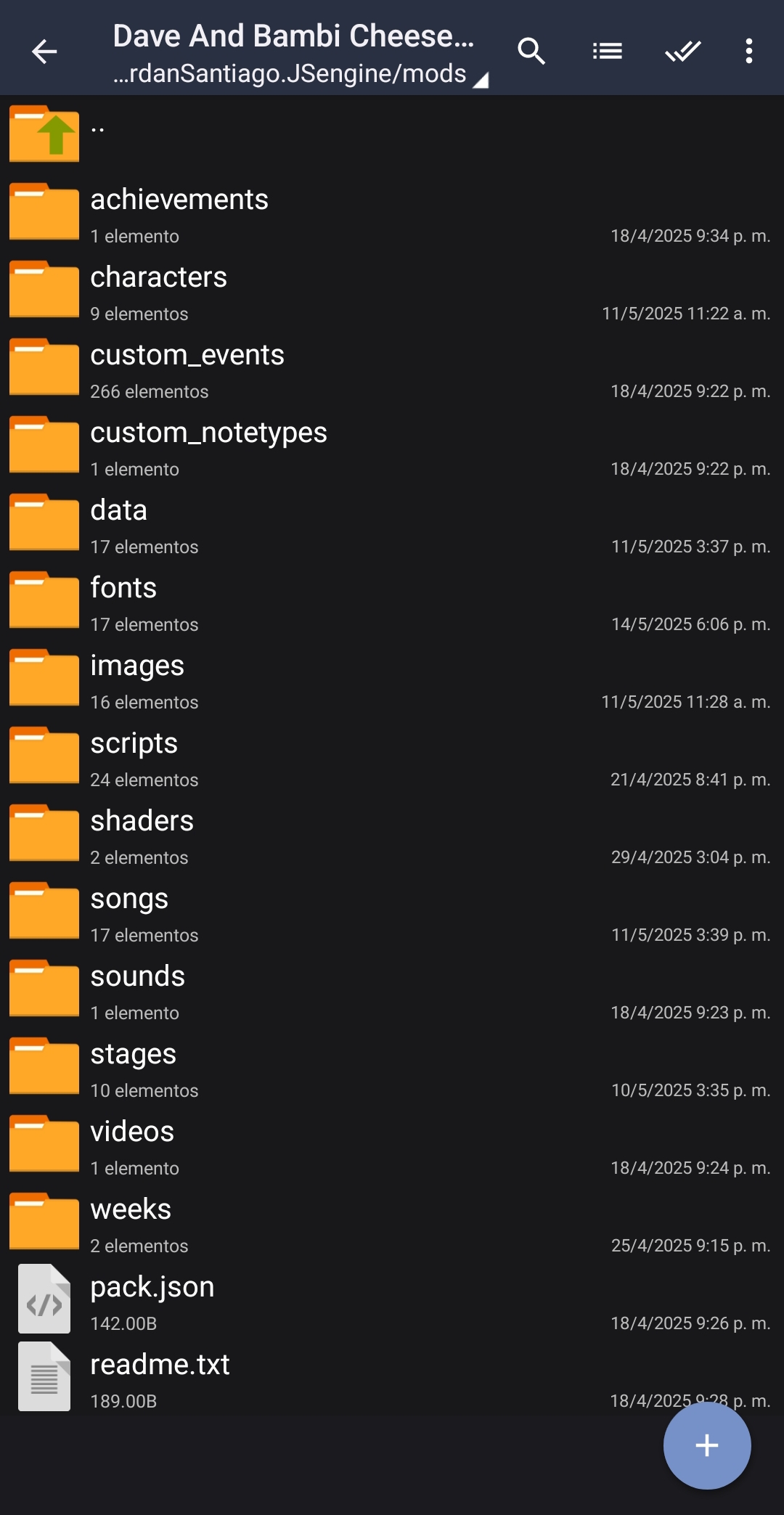Viewport: 784px width, 1515px height.
Task: Open the characters folder
Action: (x=392, y=290)
